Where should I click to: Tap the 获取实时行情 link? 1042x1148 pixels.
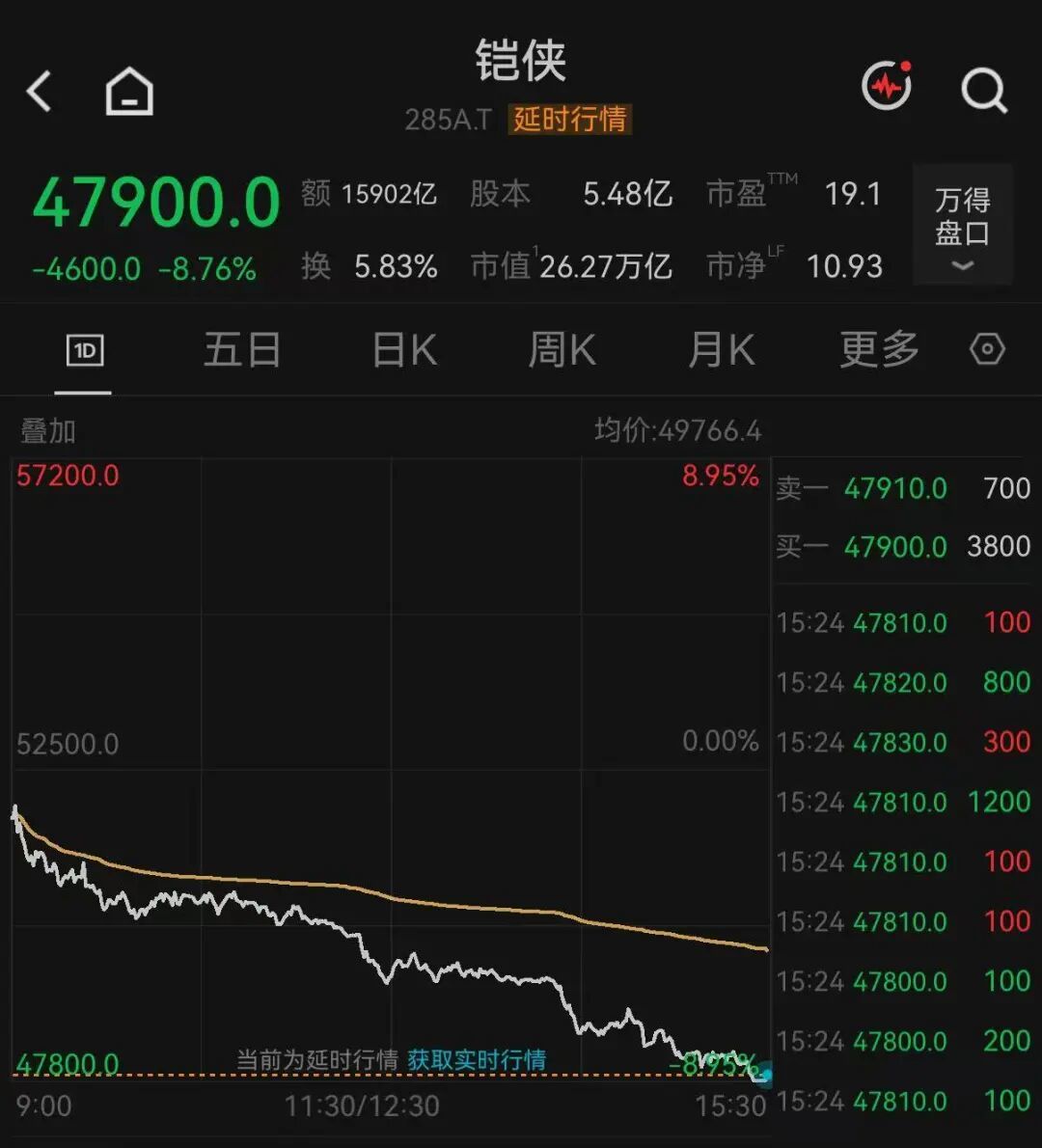pyautogui.click(x=477, y=1059)
